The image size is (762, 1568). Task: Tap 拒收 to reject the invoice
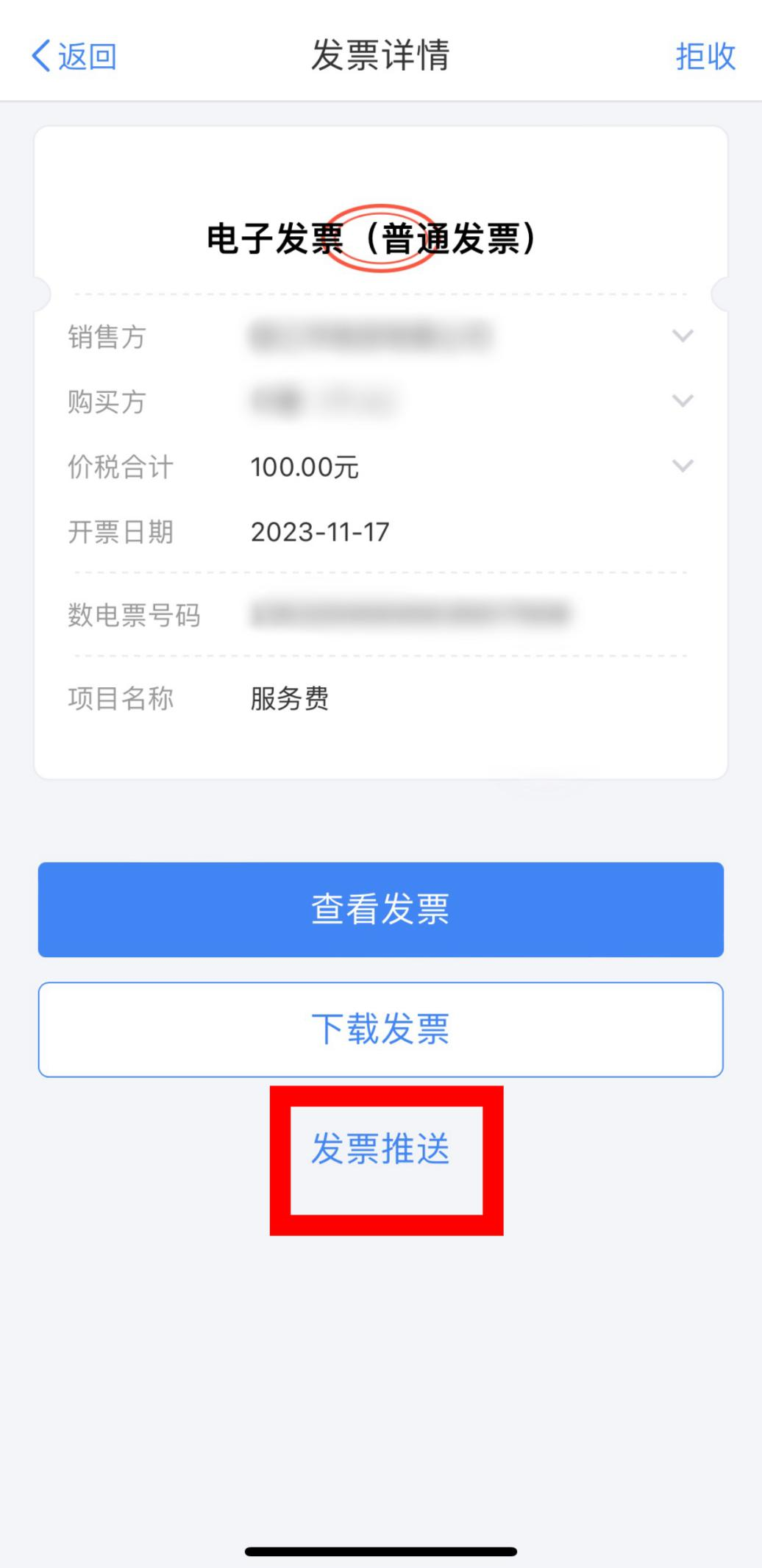coord(705,56)
